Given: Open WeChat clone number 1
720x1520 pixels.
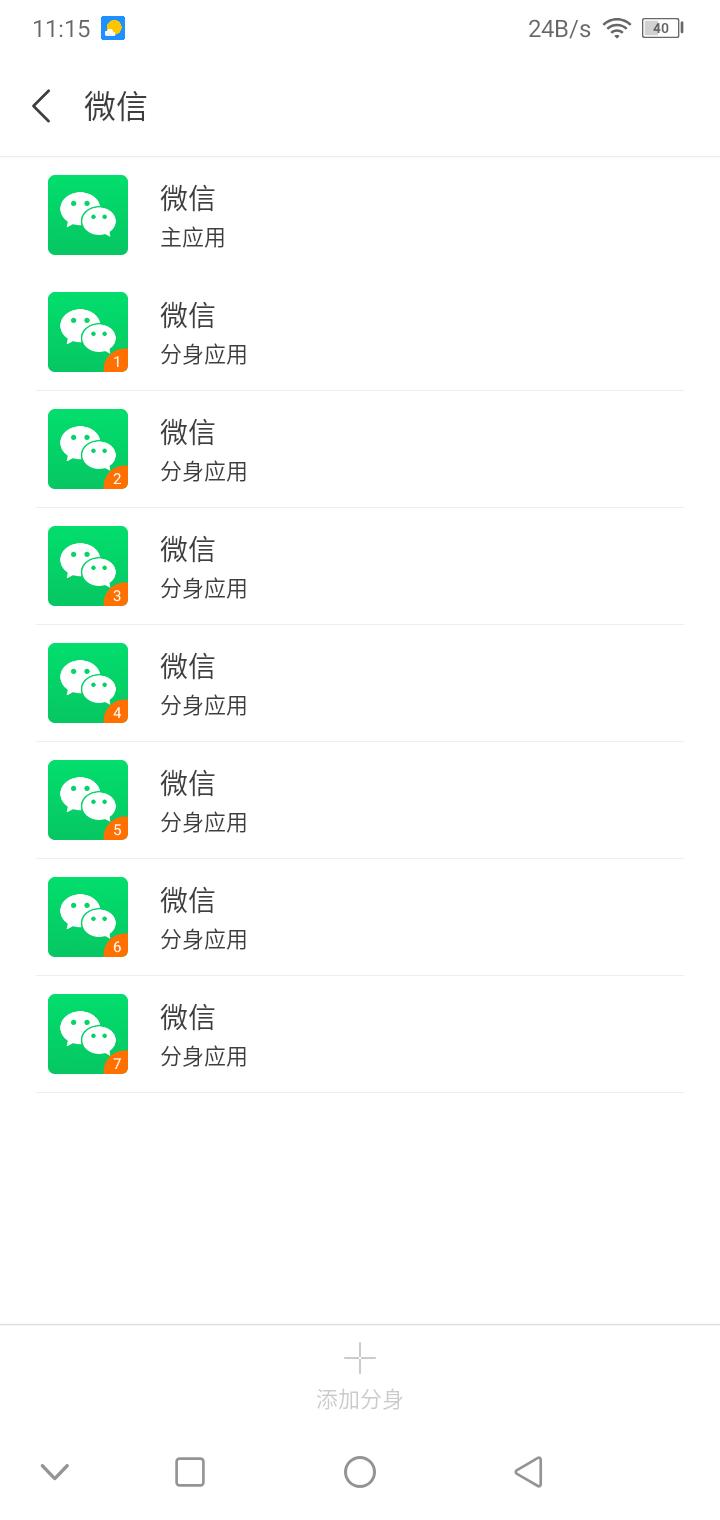Looking at the screenshot, I should point(360,332).
